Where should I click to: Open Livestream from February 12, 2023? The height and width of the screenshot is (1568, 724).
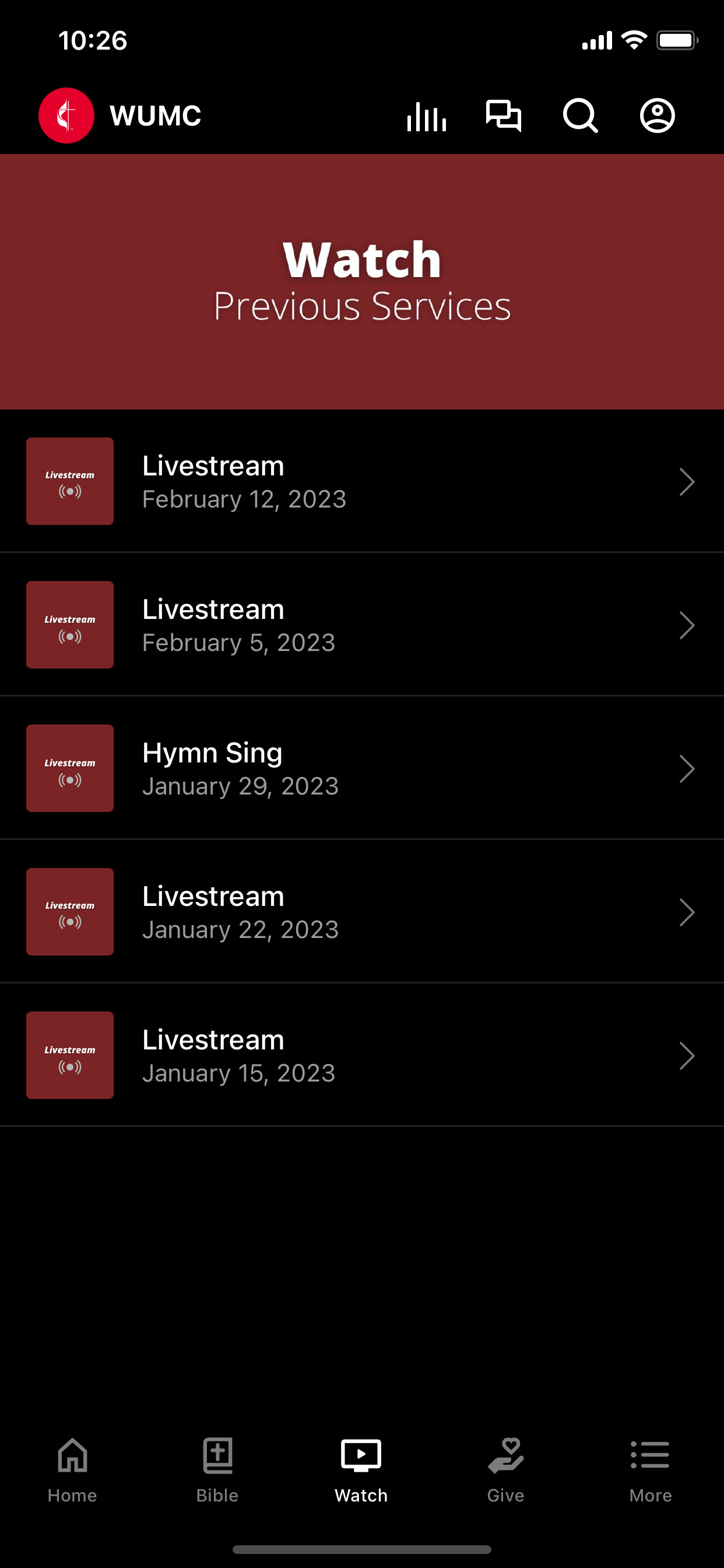(x=362, y=481)
